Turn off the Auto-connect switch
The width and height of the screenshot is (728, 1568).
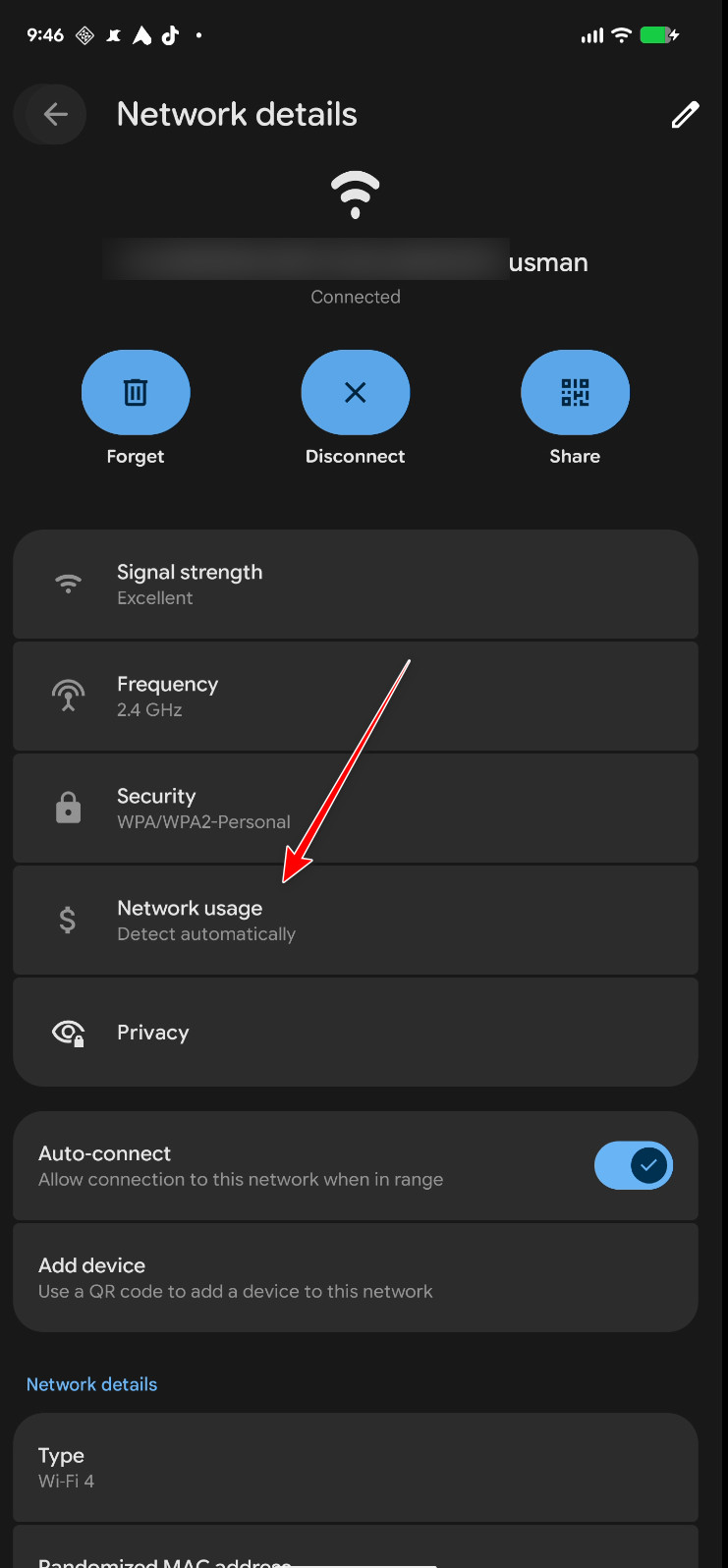(x=633, y=1166)
